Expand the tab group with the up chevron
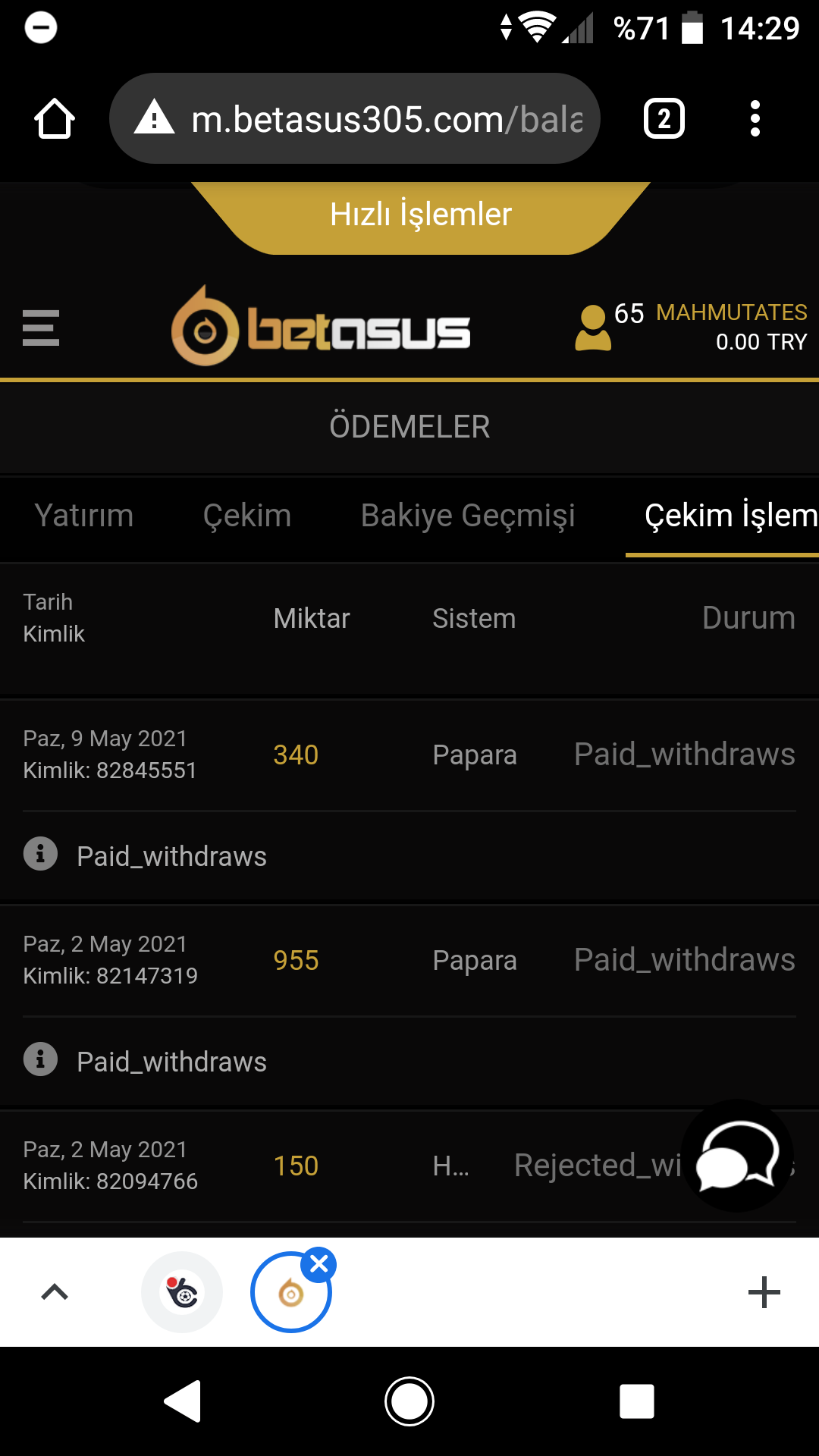Screen dimensions: 819x1456 point(55,1292)
